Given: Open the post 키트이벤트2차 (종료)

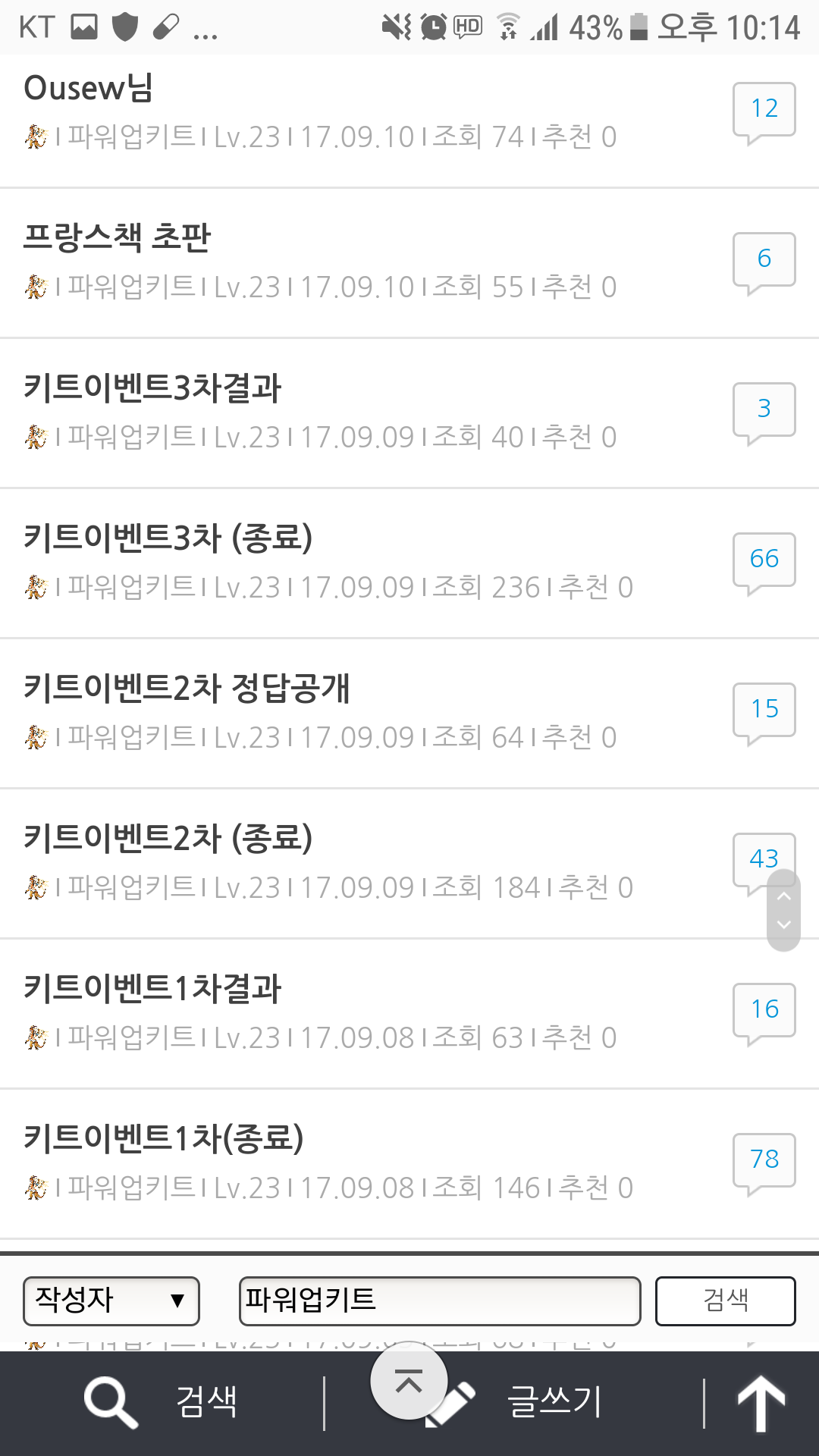Looking at the screenshot, I should point(168,839).
